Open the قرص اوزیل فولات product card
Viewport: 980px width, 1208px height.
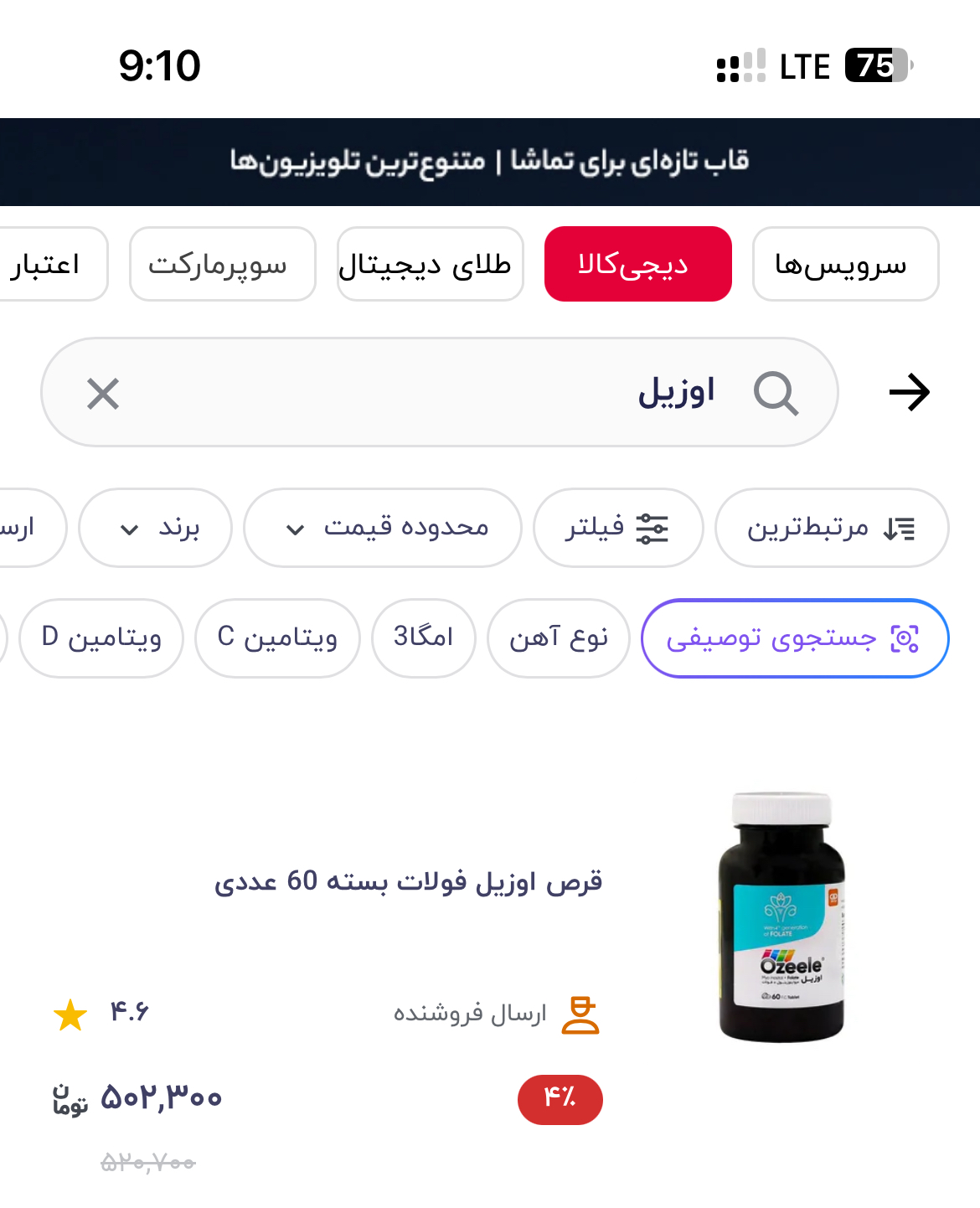(408, 881)
